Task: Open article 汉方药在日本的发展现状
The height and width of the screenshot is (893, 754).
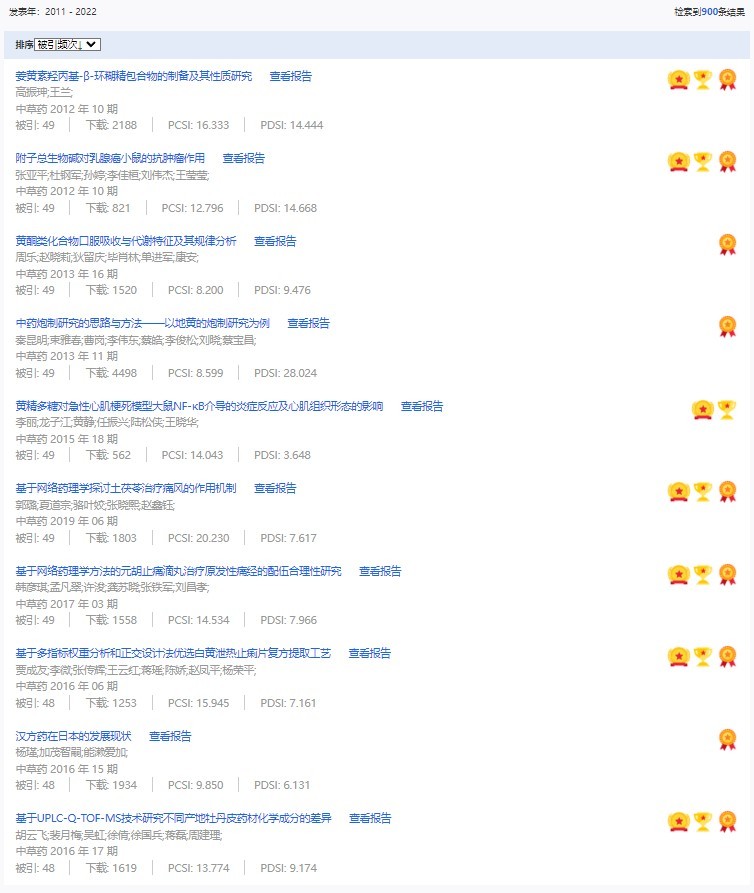Action: pos(73,736)
